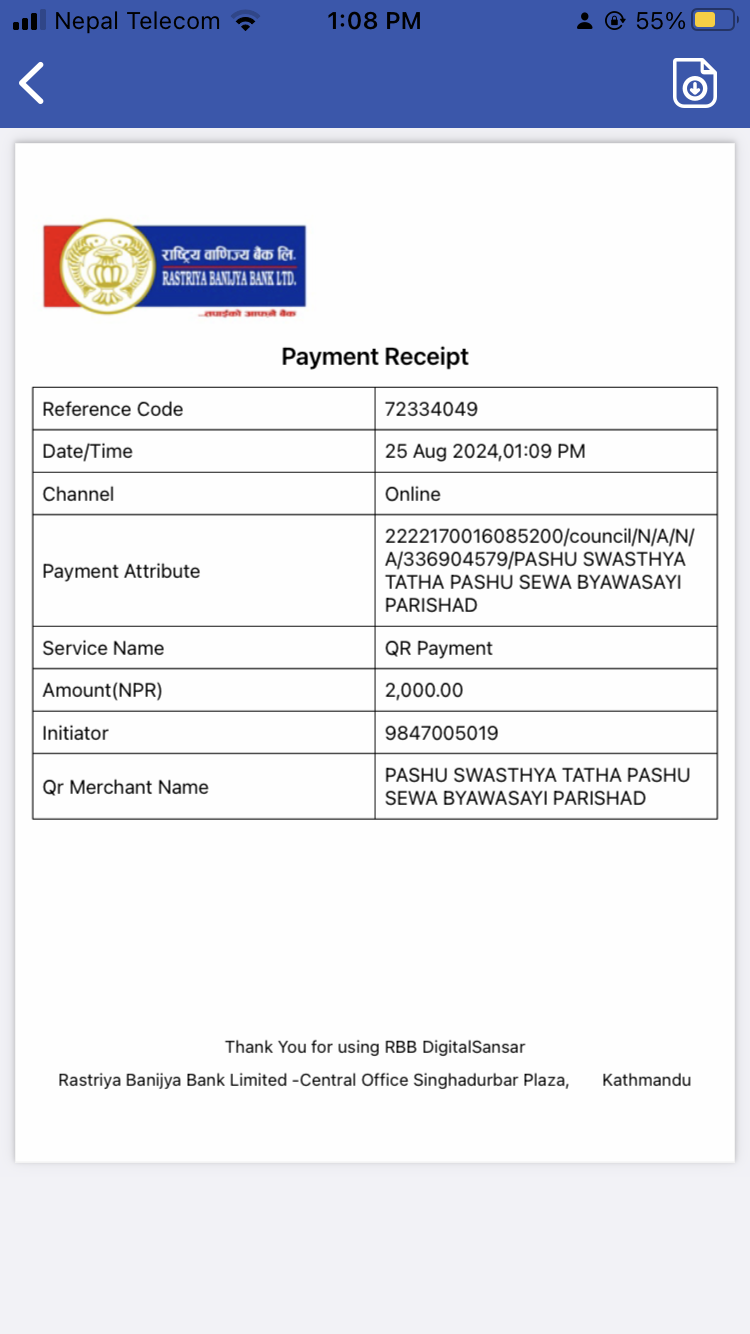
Task: Download the payment receipt
Action: coord(695,83)
